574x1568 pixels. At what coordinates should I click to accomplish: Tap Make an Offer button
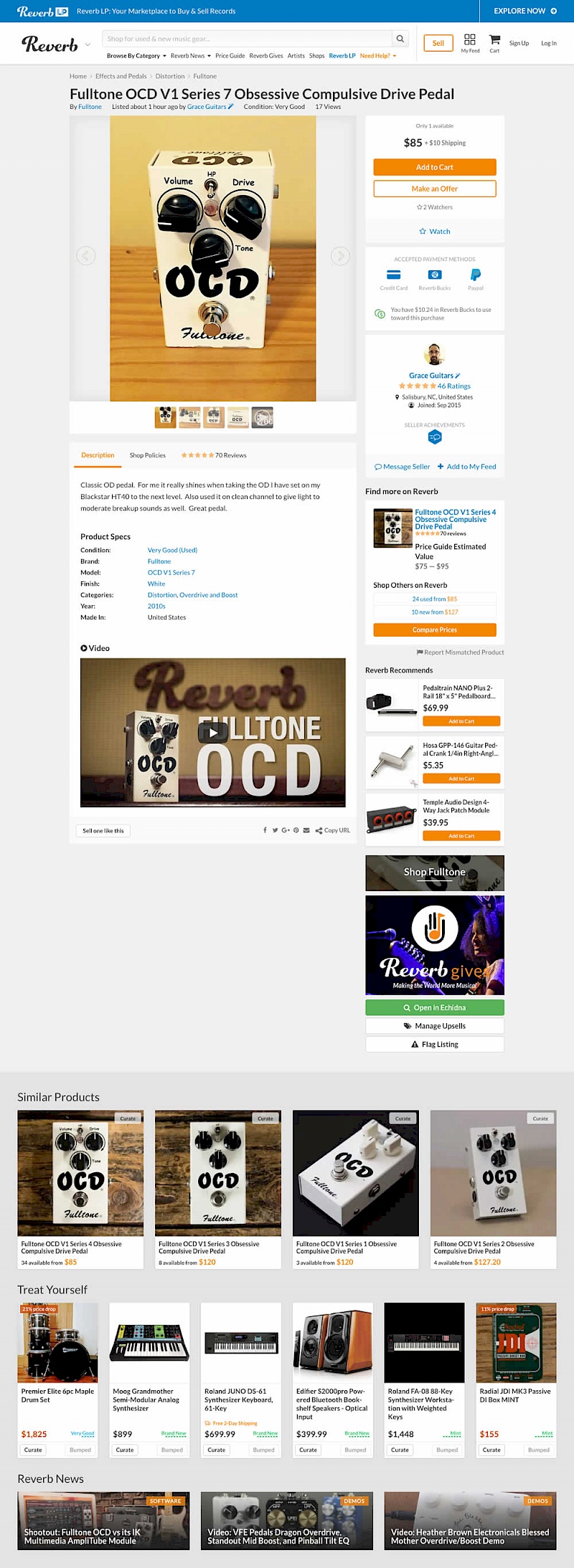click(x=434, y=189)
